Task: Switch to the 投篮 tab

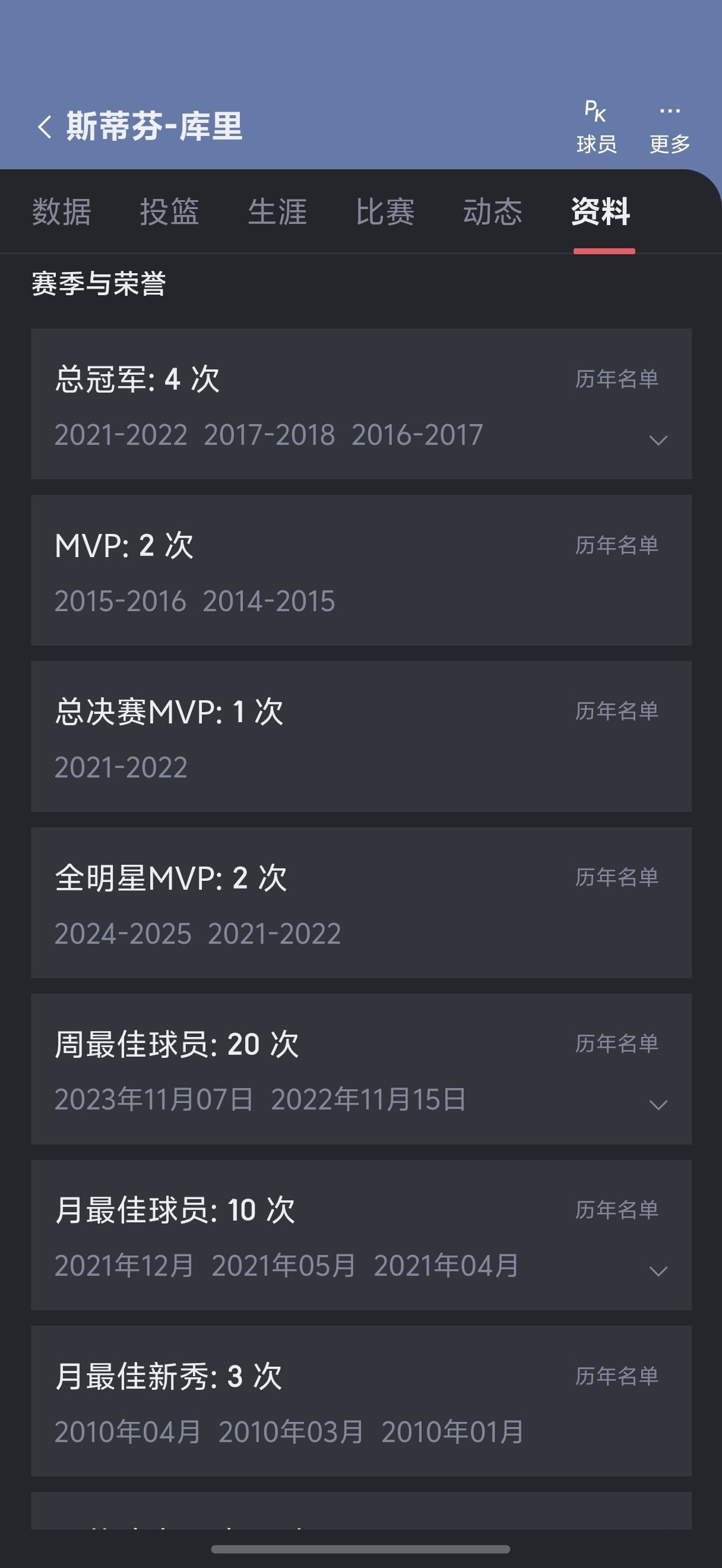Action: (169, 212)
